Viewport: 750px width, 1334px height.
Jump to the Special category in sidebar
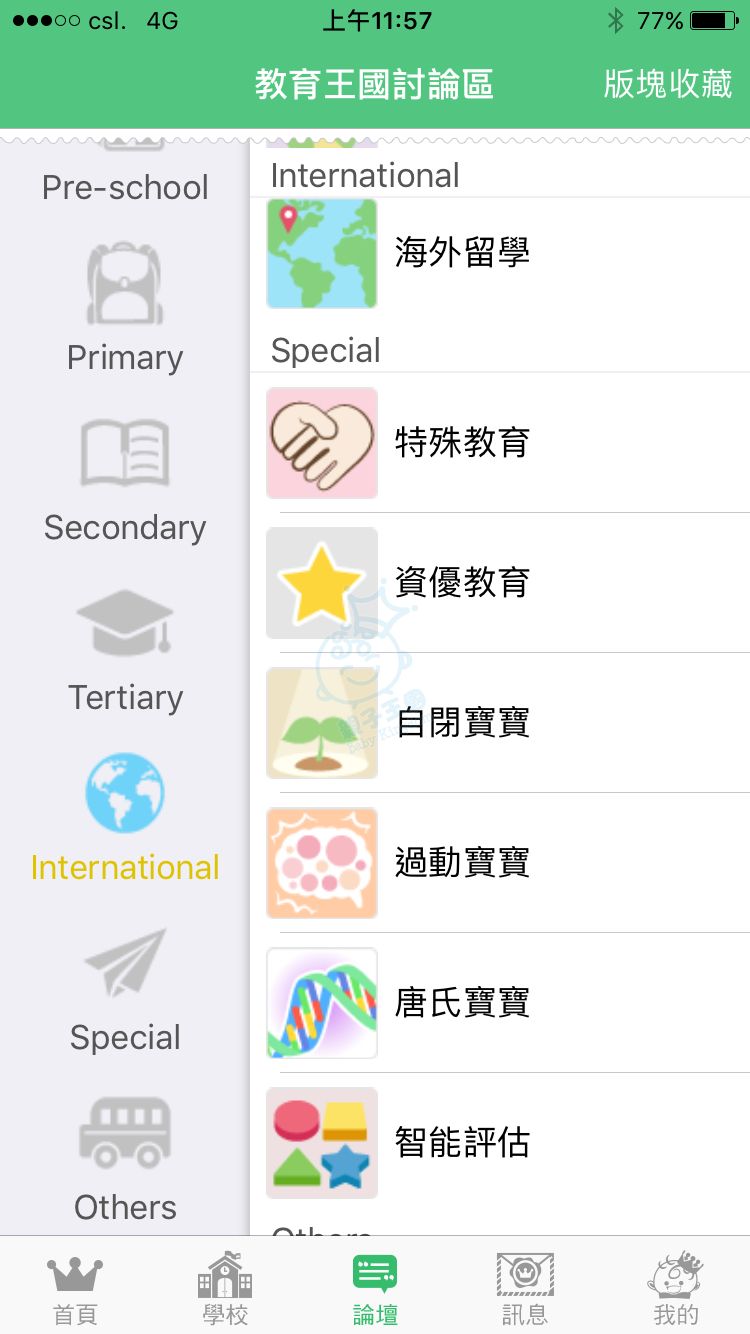point(125,992)
